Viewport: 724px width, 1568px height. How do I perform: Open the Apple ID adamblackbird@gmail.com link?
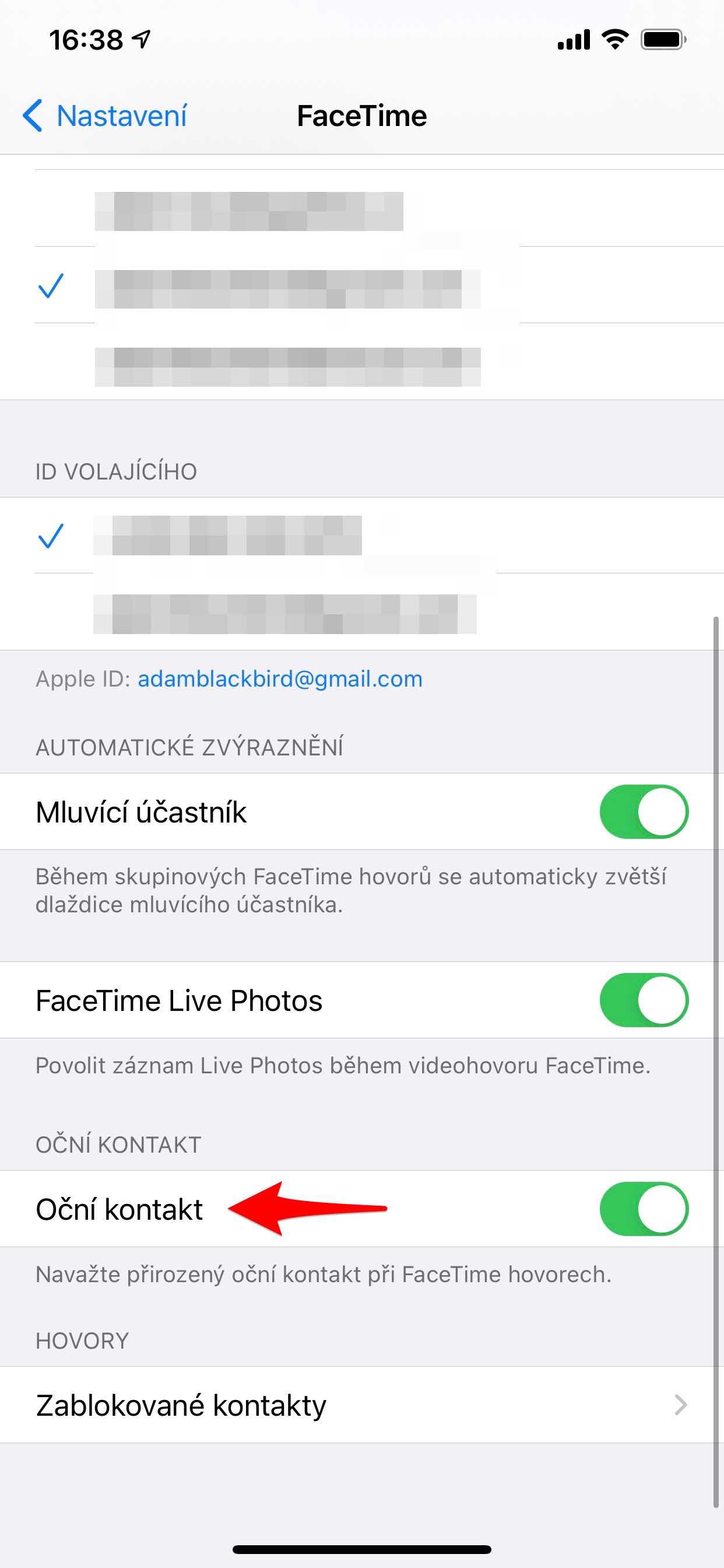pyautogui.click(x=280, y=678)
